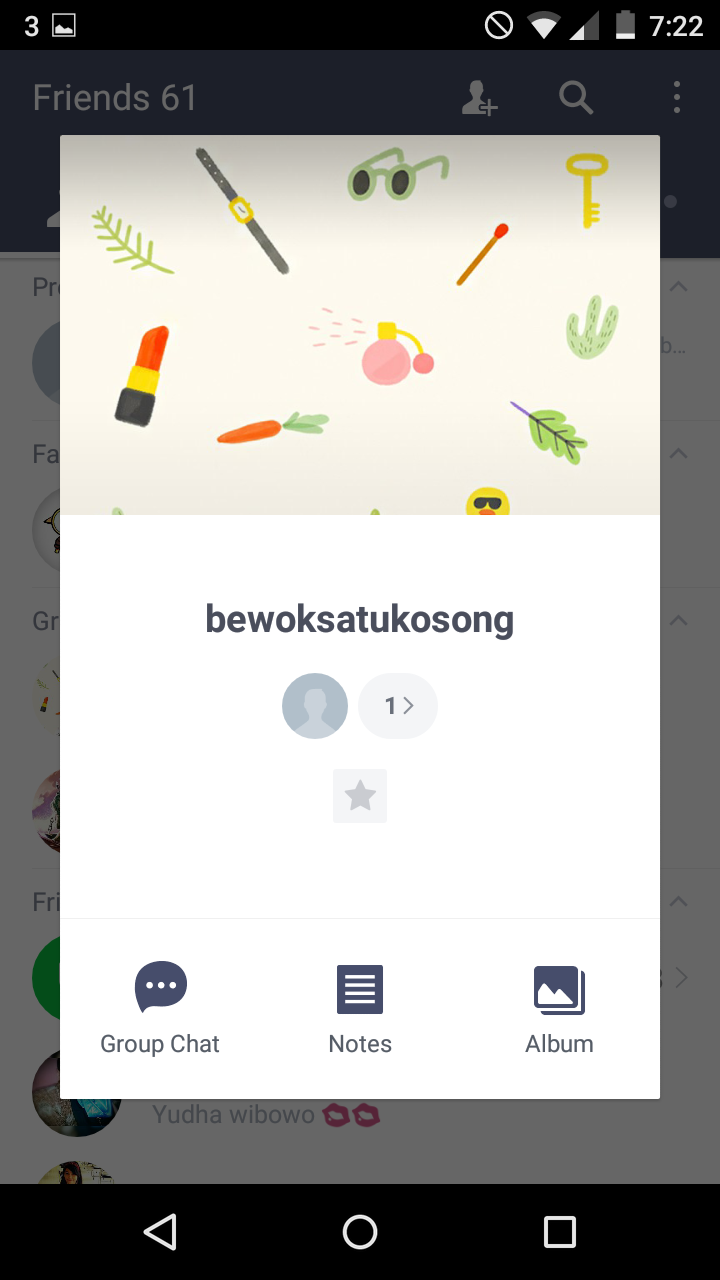Tap the add friends icon
Viewport: 720px width, 1280px height.
(479, 97)
